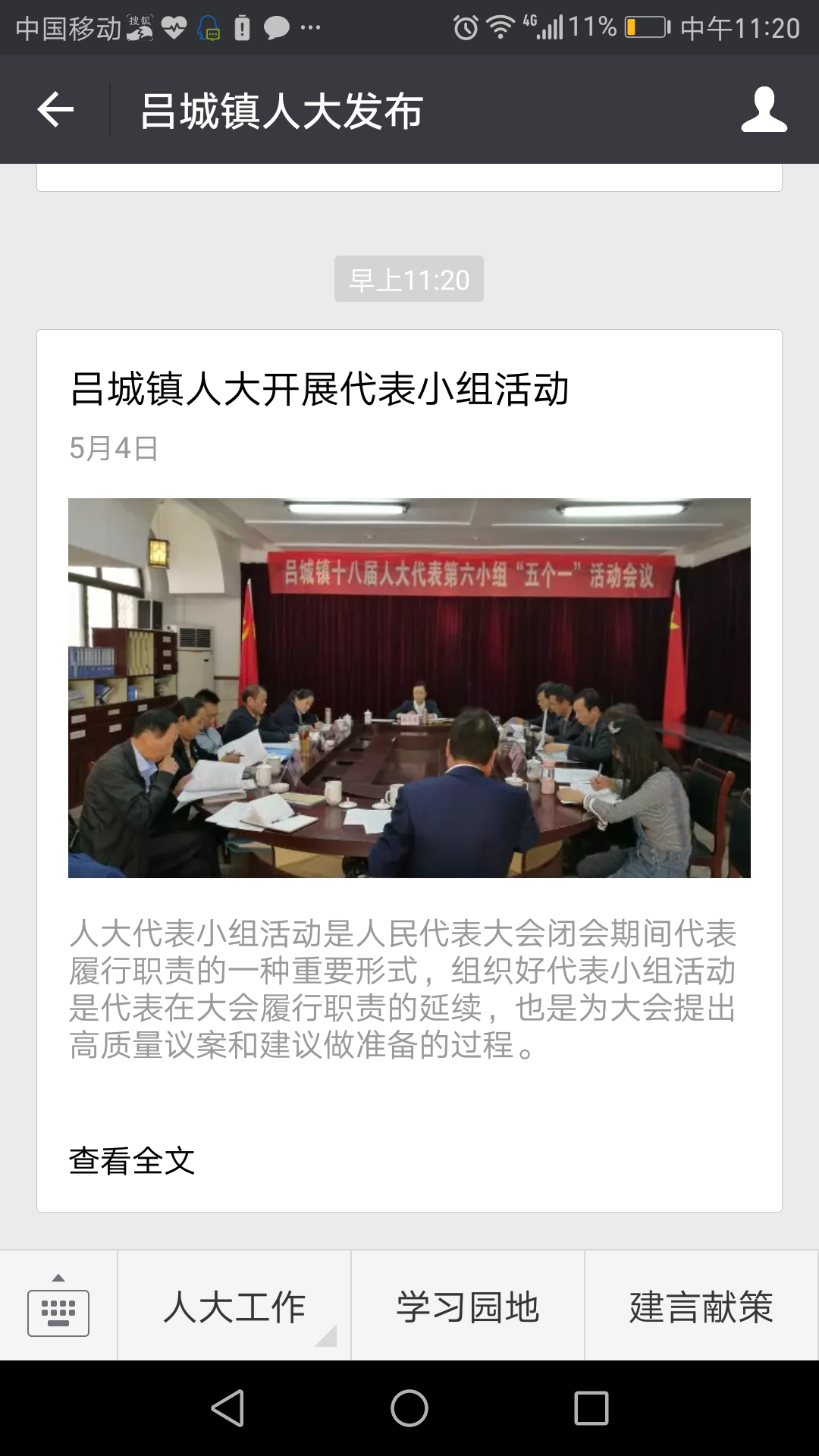Open the 学习园地 menu

468,1307
